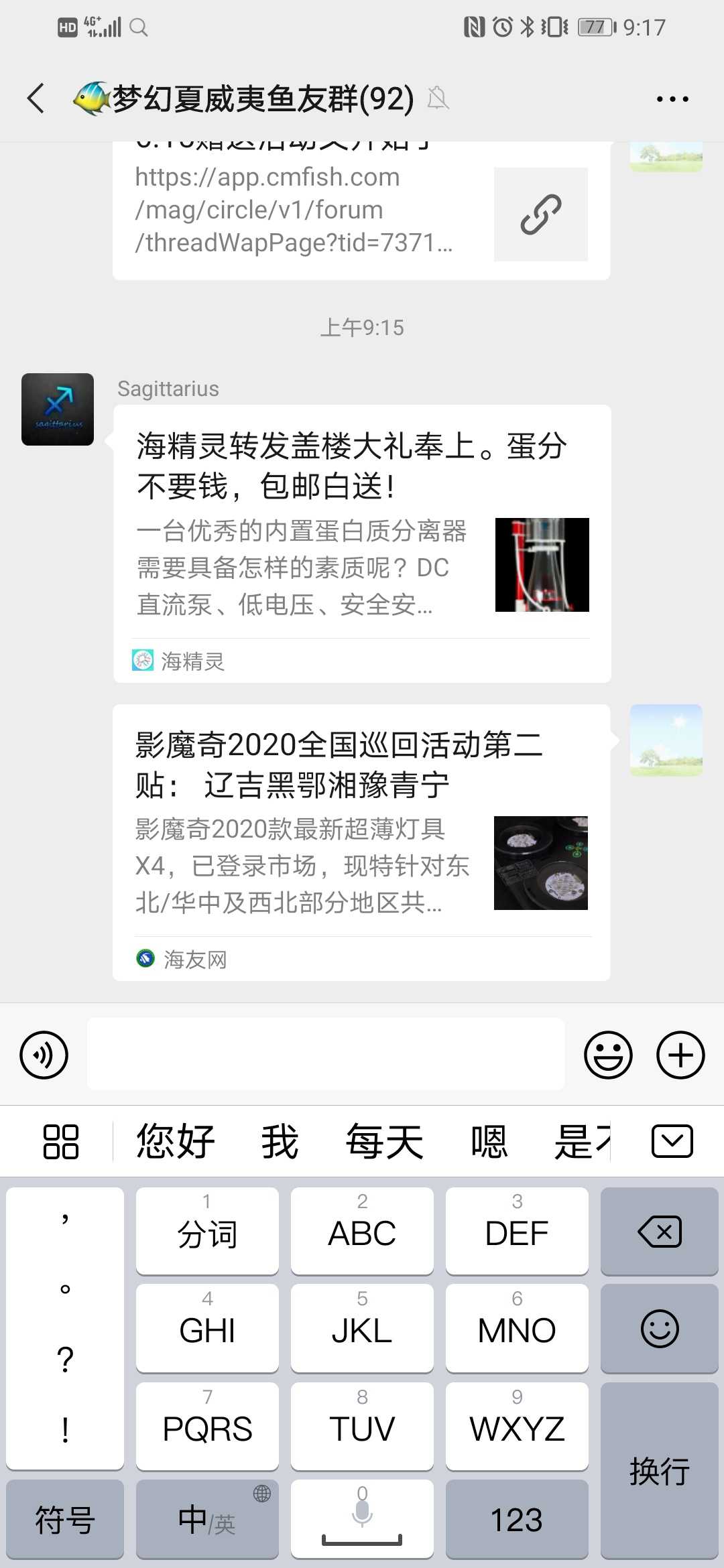The height and width of the screenshot is (1568, 724).
Task: Open the 海精灵 protein skimmer giveaway article
Action: pyautogui.click(x=362, y=543)
